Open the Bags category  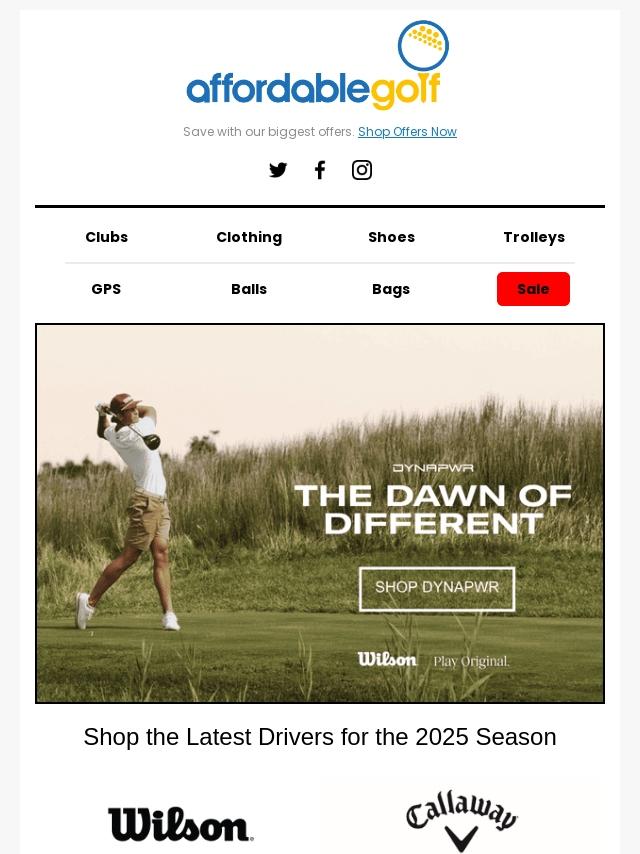pos(391,289)
